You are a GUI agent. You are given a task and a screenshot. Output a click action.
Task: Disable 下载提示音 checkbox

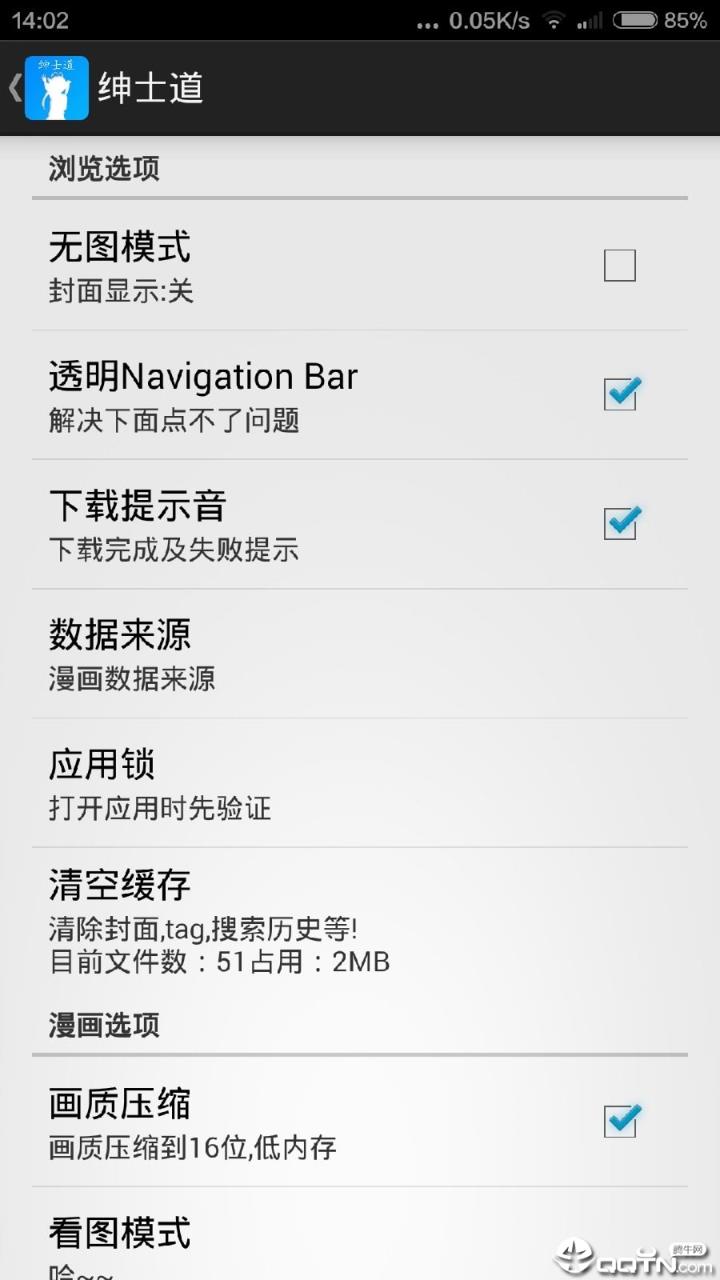[x=620, y=523]
